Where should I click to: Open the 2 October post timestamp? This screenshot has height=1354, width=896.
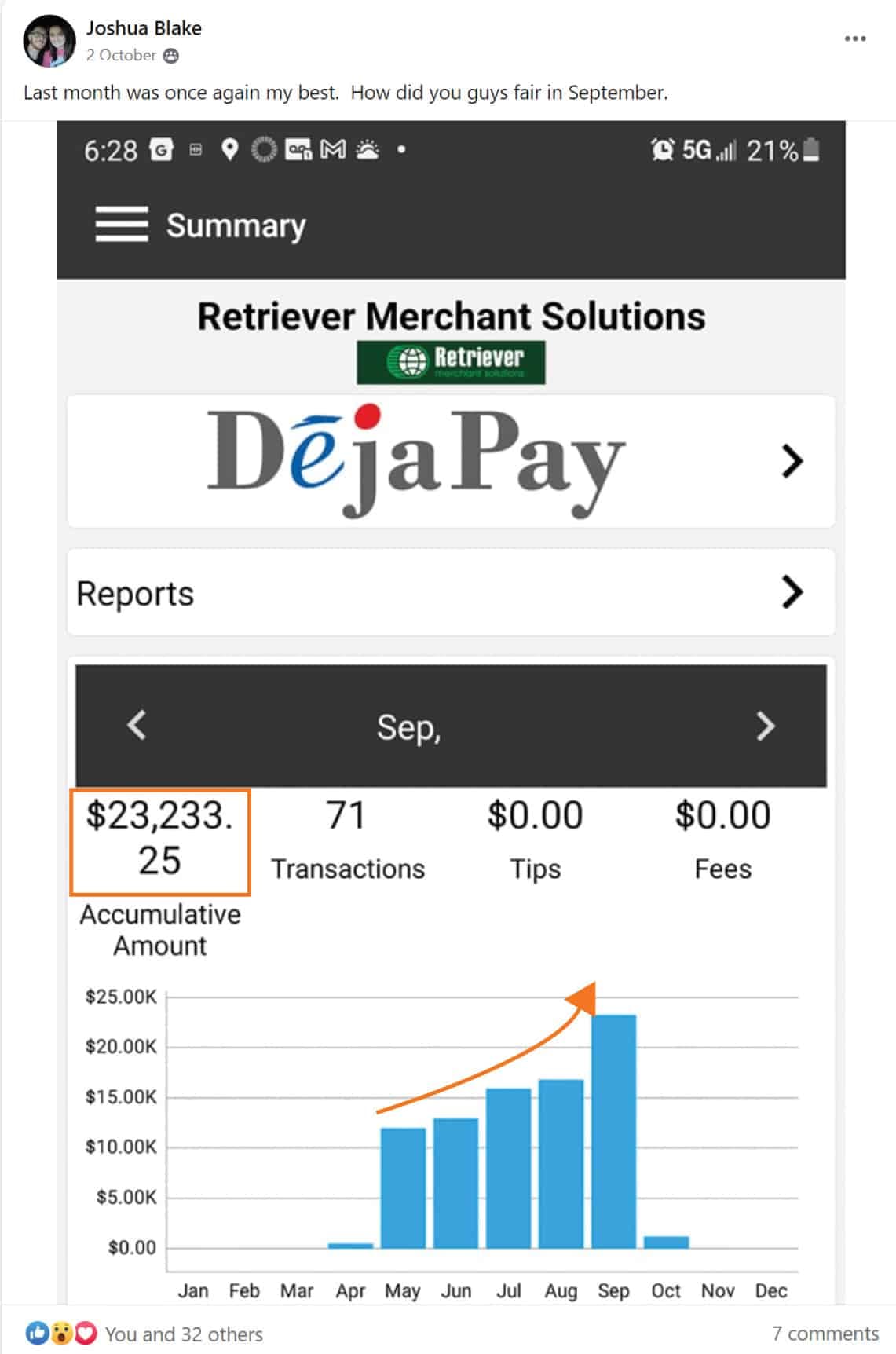pos(121,55)
